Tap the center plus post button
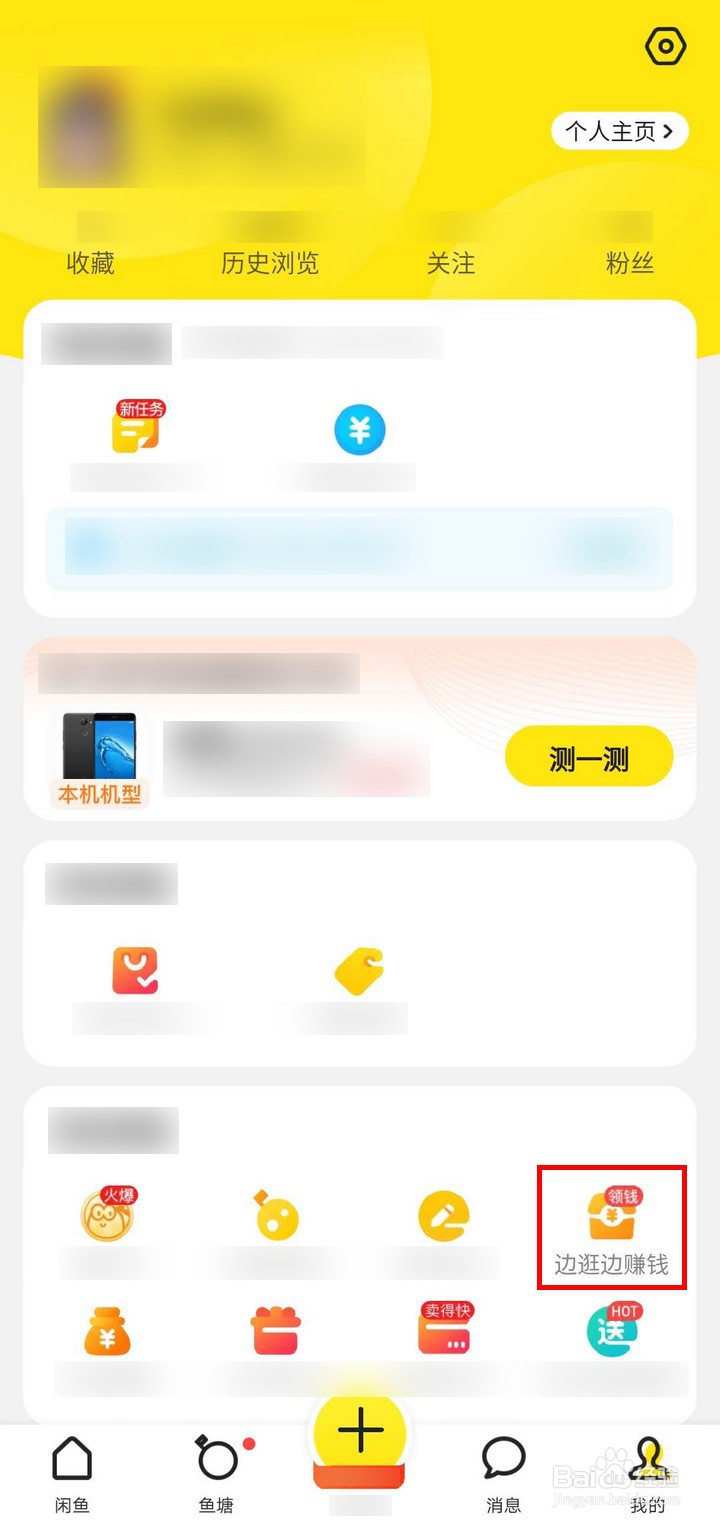This screenshot has width=720, height=1525. pos(359,1432)
